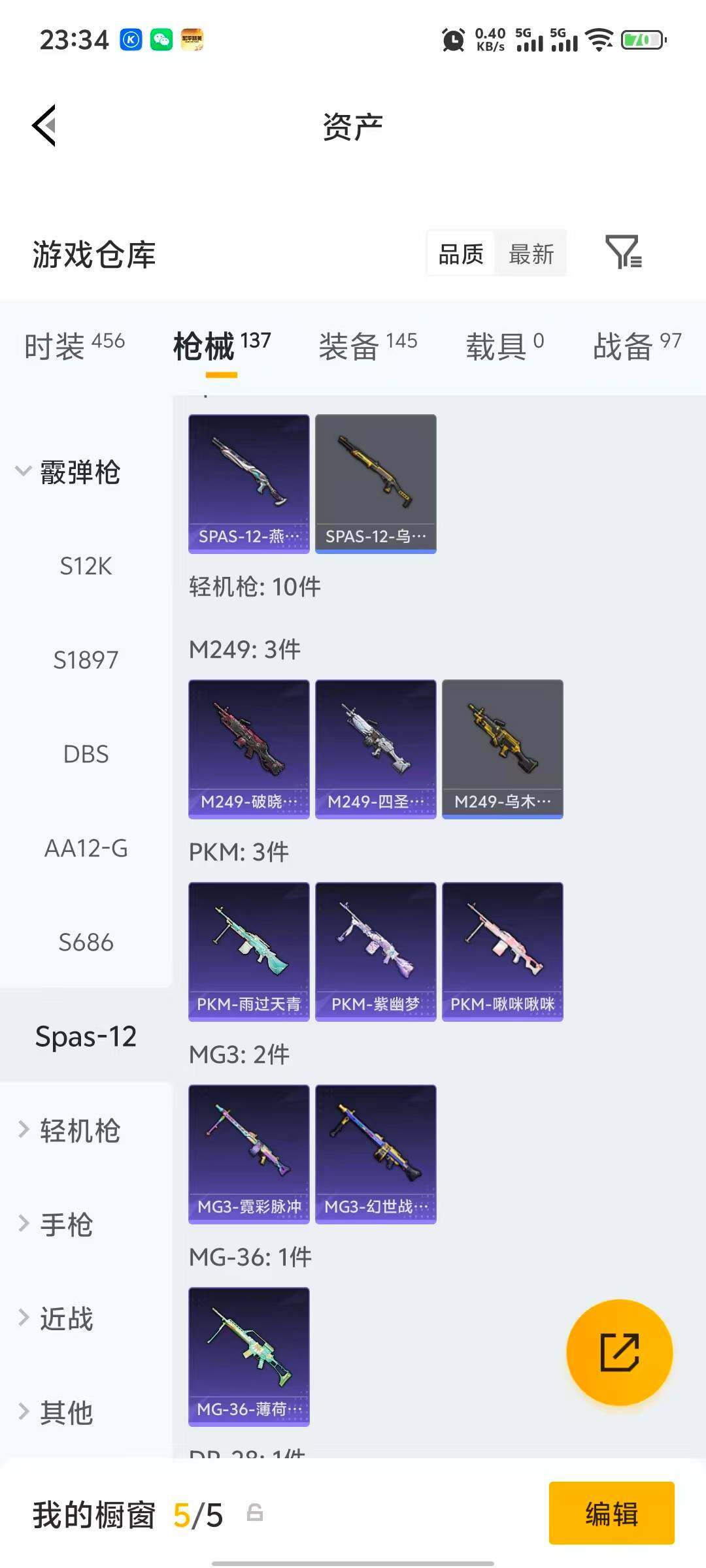The height and width of the screenshot is (1568, 706).
Task: Open the PKM-雨过天青 skin tile
Action: 248,951
